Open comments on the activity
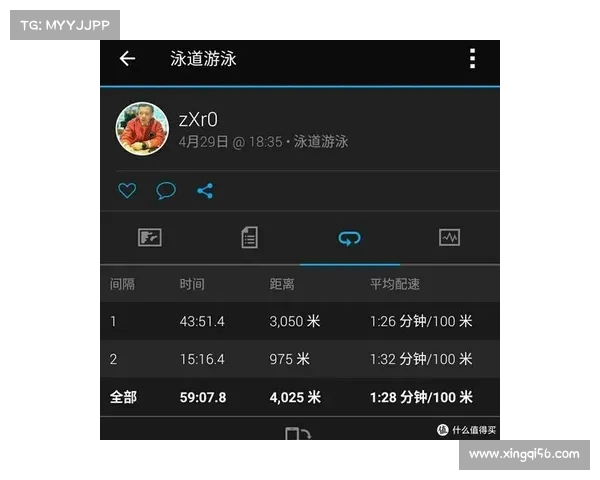Image resolution: width=600 pixels, height=480 pixels. pos(166,190)
